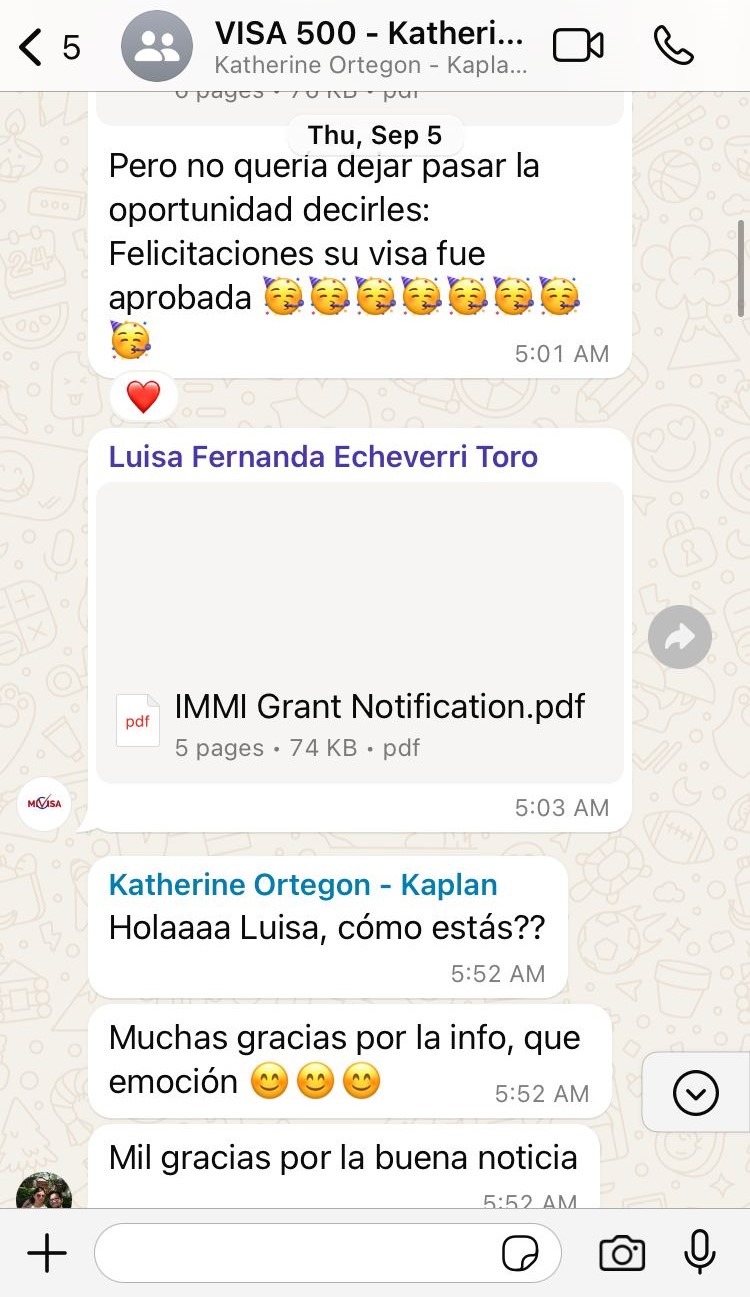Open the sticker picker
Viewport: 750px width, 1297px height.
520,1253
